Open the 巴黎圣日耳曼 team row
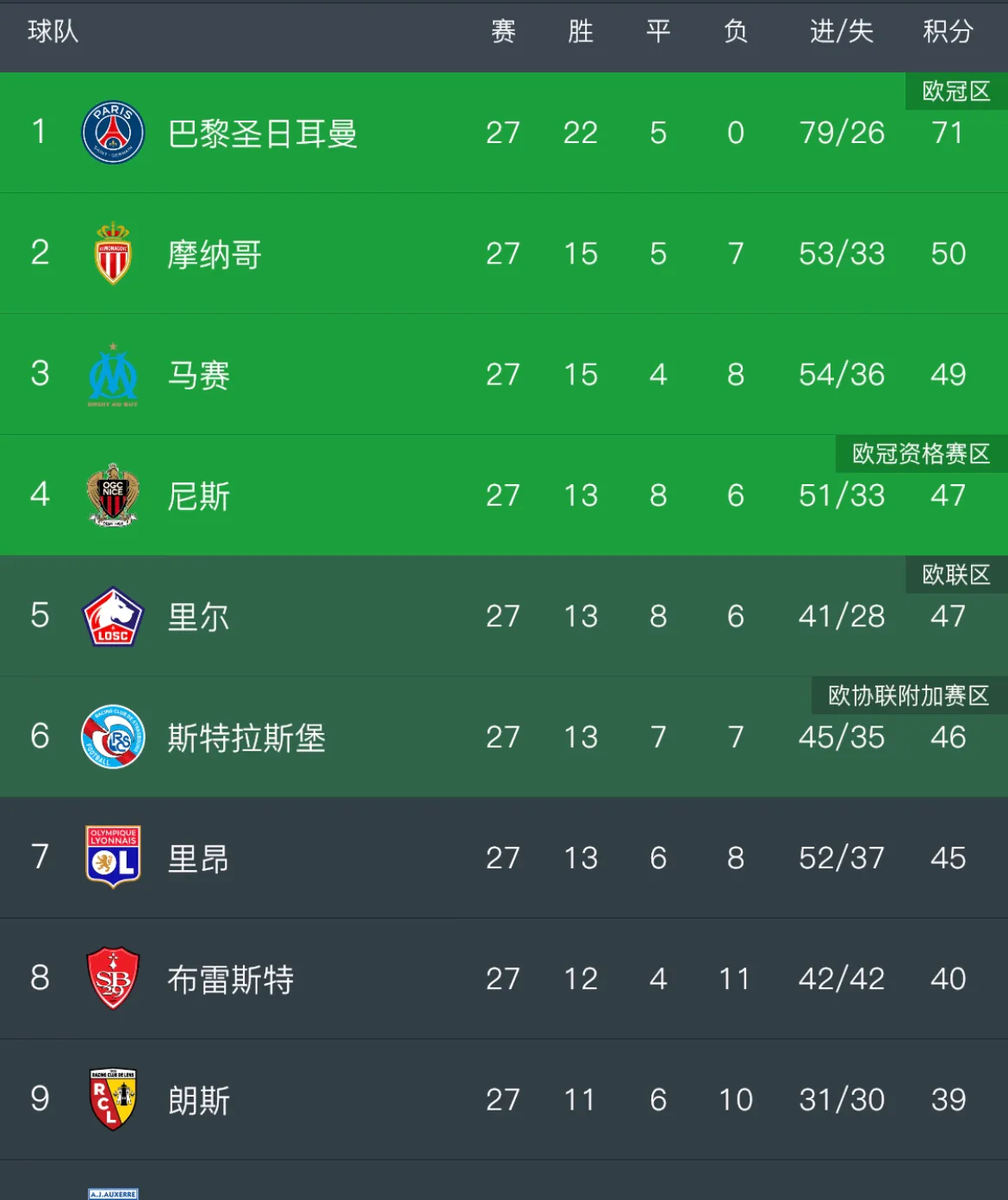1008x1200 pixels. pos(263,134)
